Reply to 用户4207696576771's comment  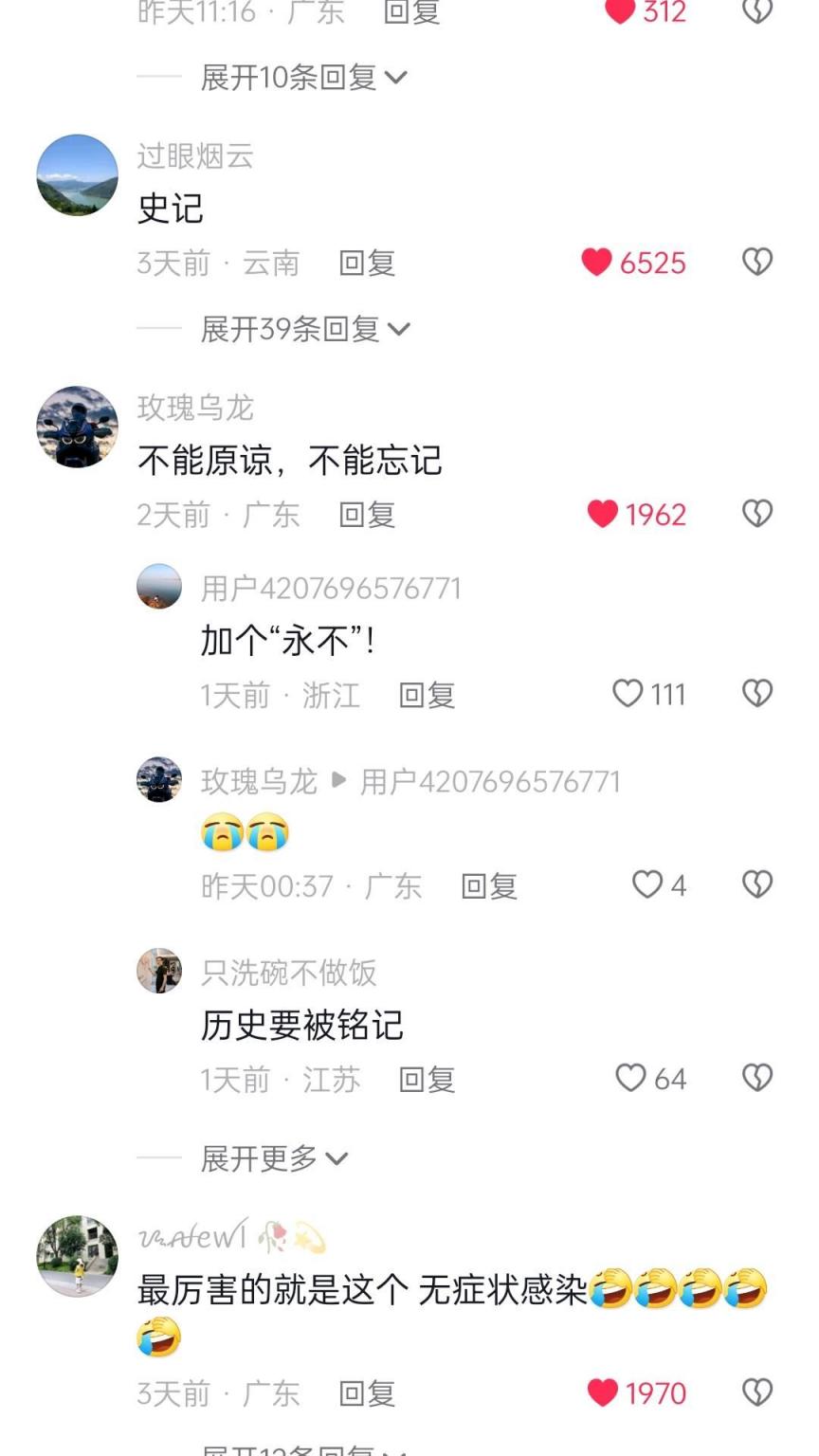(x=427, y=696)
